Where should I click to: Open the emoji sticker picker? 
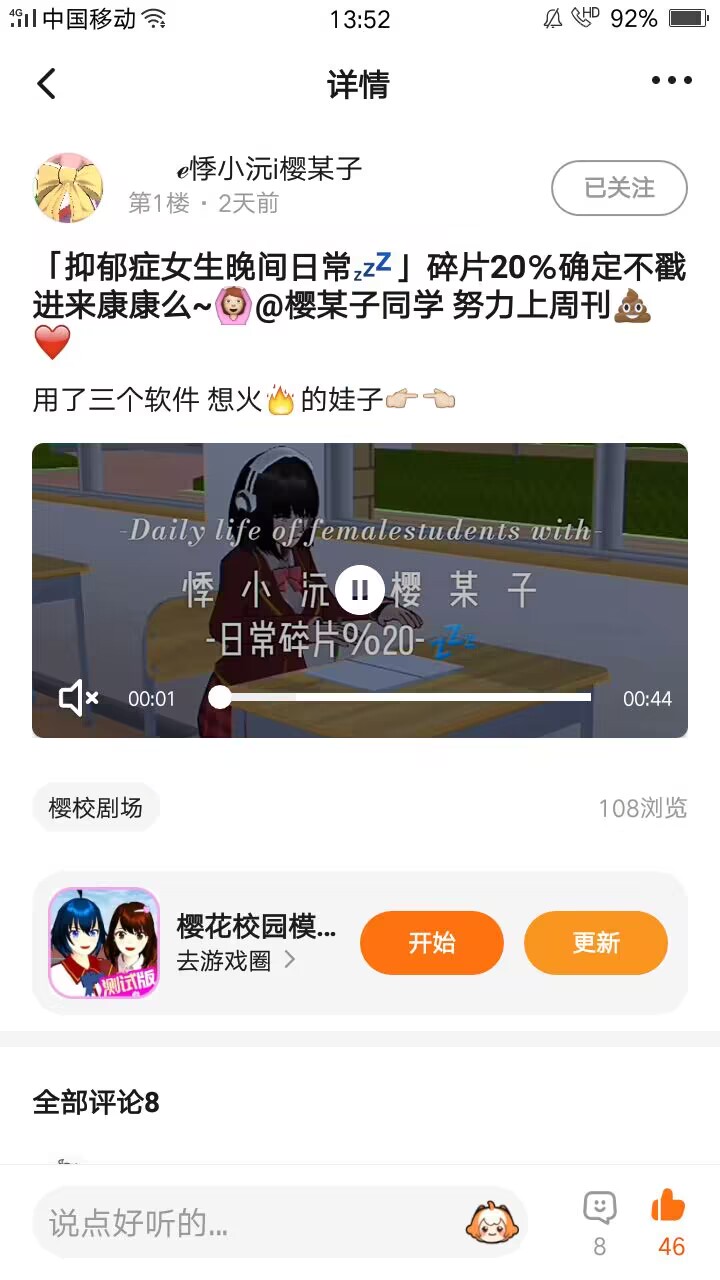point(490,1222)
